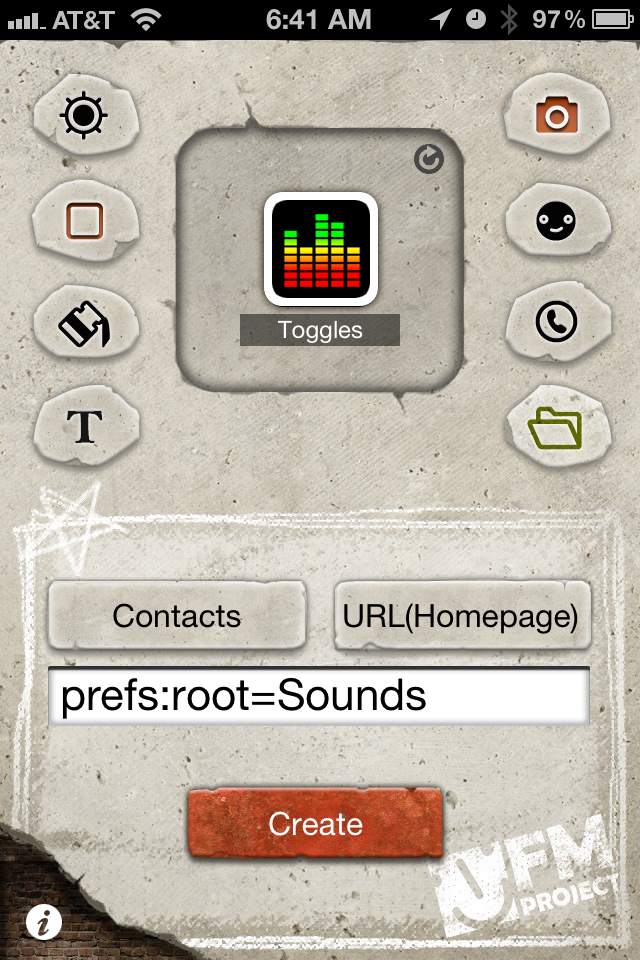The height and width of the screenshot is (960, 640).
Task: Tap the Create button
Action: tap(315, 824)
